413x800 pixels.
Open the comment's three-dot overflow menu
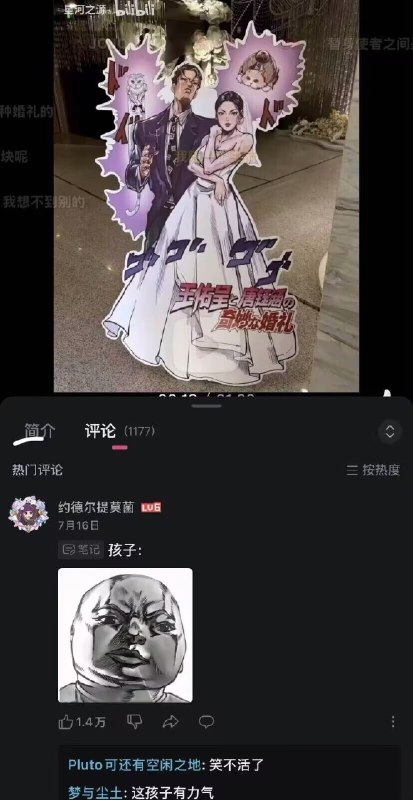pos(393,721)
